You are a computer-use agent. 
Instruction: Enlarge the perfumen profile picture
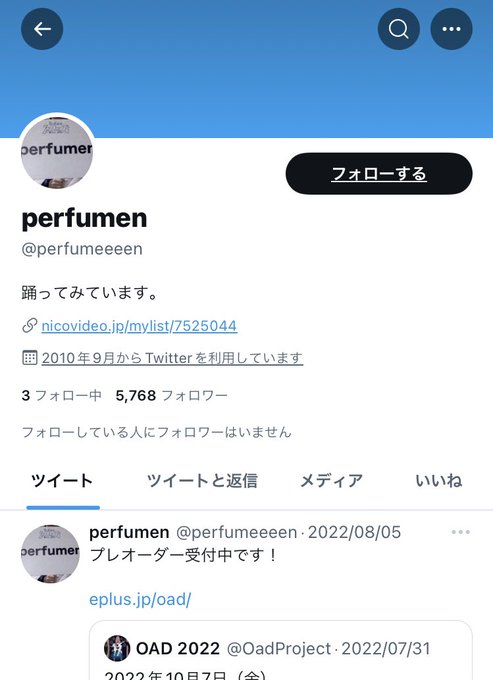point(57,152)
